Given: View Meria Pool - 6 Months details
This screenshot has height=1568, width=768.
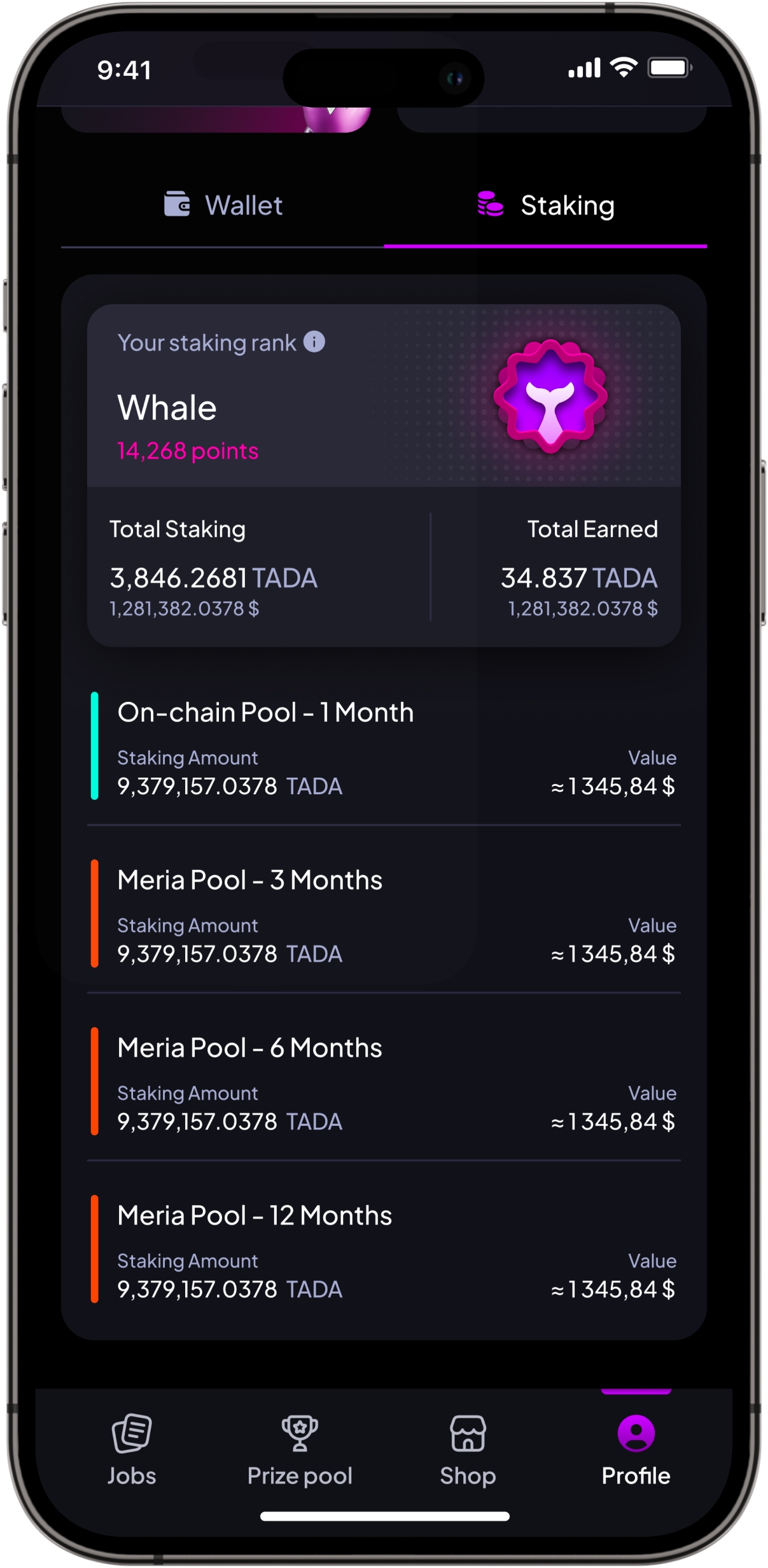Looking at the screenshot, I should 384,1081.
